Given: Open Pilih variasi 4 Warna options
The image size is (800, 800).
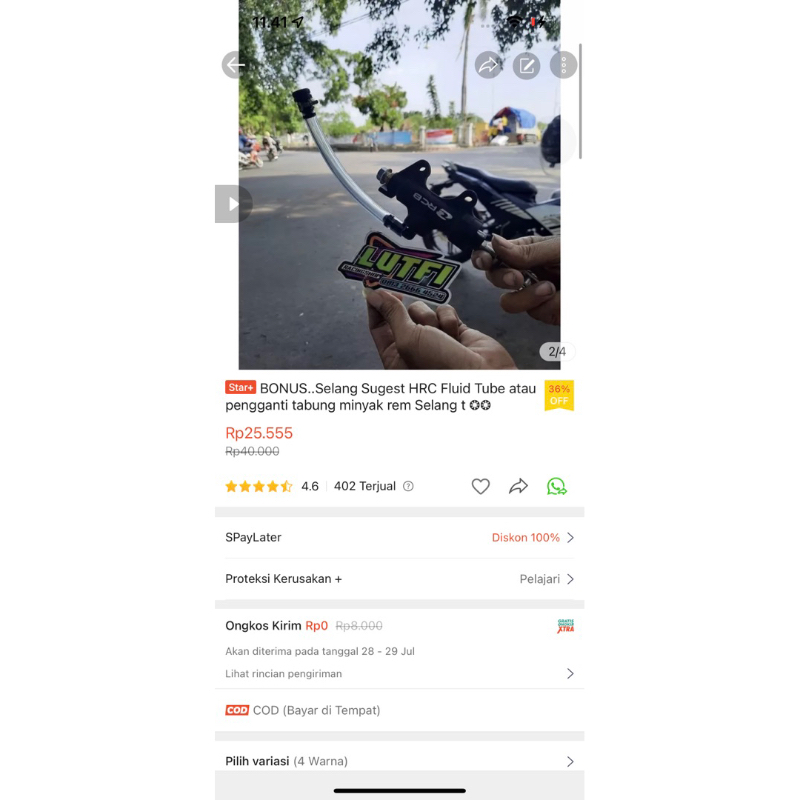Looking at the screenshot, I should click(400, 761).
